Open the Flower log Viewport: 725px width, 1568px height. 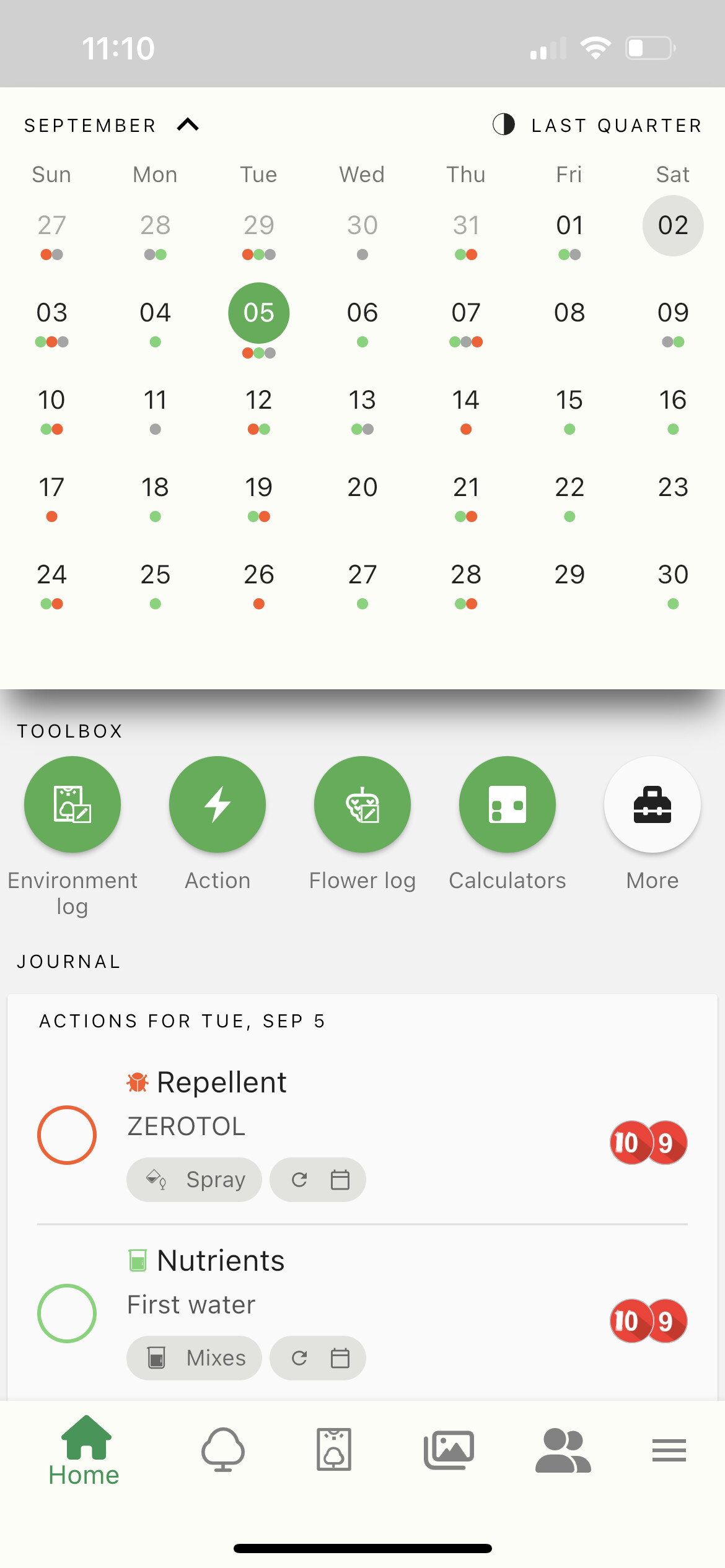[x=362, y=804]
